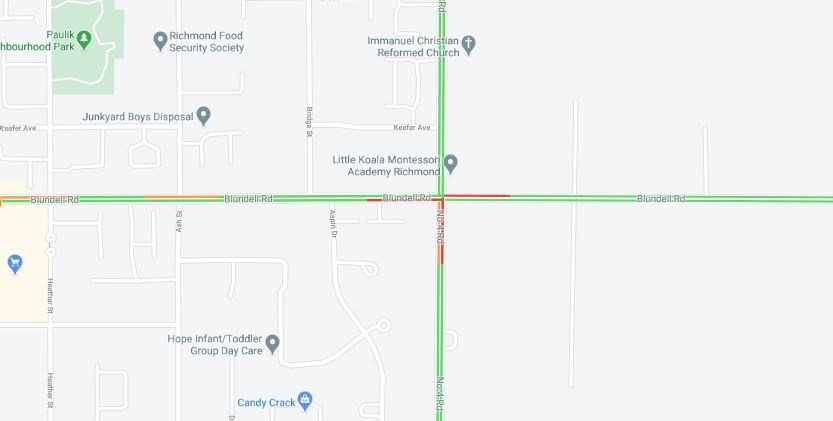Open Little Koala Montessori Academy Richmond marker
The image size is (833, 421).
(x=451, y=163)
